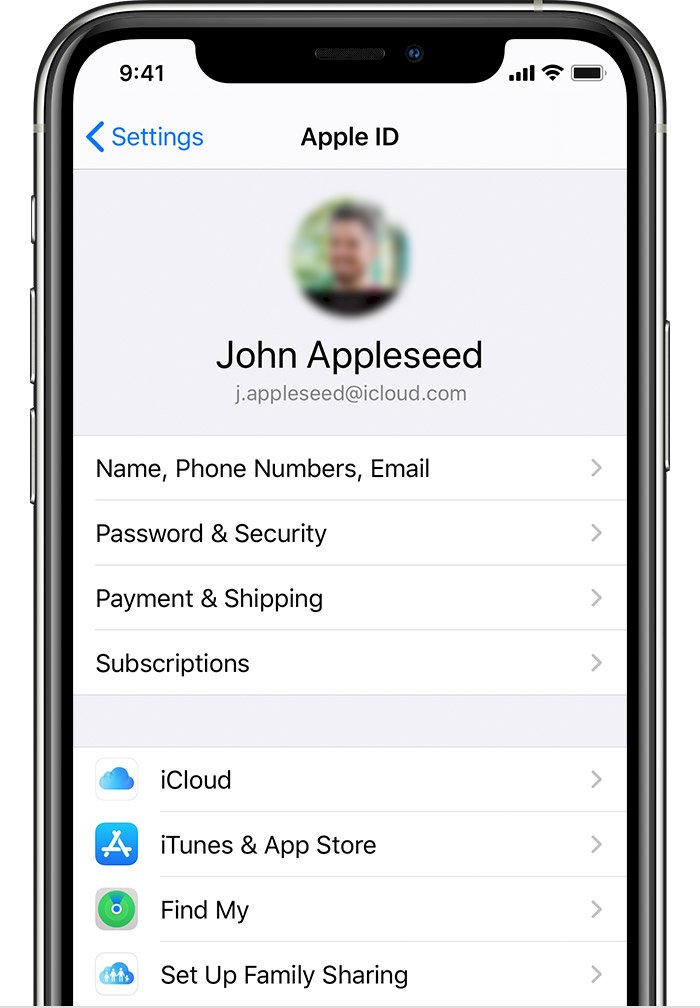Tap John Appleseed's profile photo
Viewport: 700px width, 1008px height.
[x=350, y=257]
